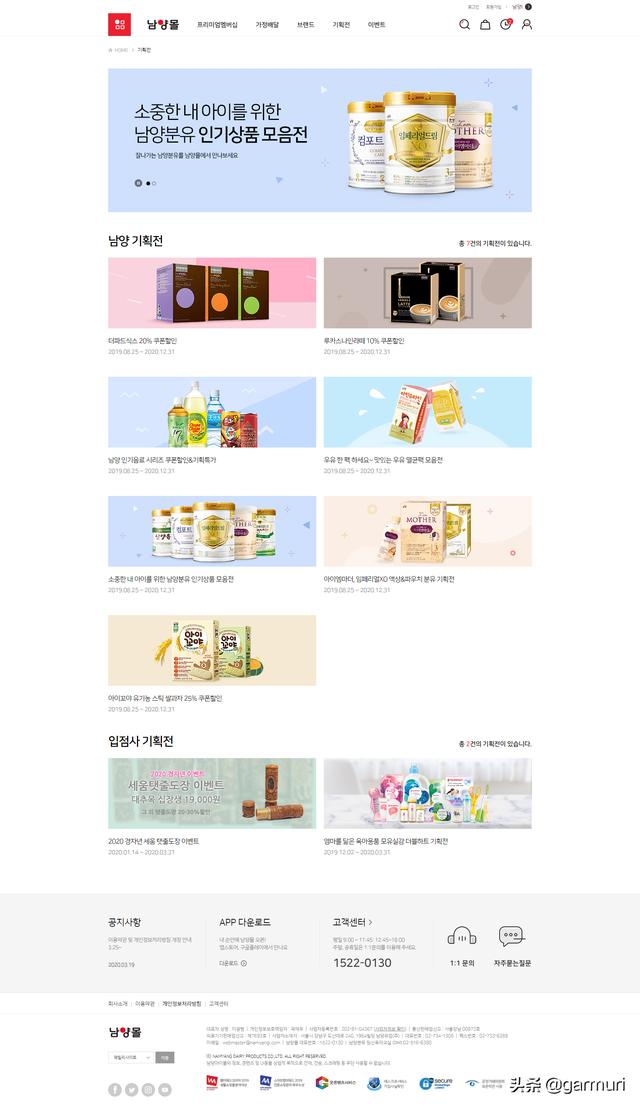The height and width of the screenshot is (1108, 640).
Task: Open 자주묻는질문 FAQ
Action: [x=512, y=947]
